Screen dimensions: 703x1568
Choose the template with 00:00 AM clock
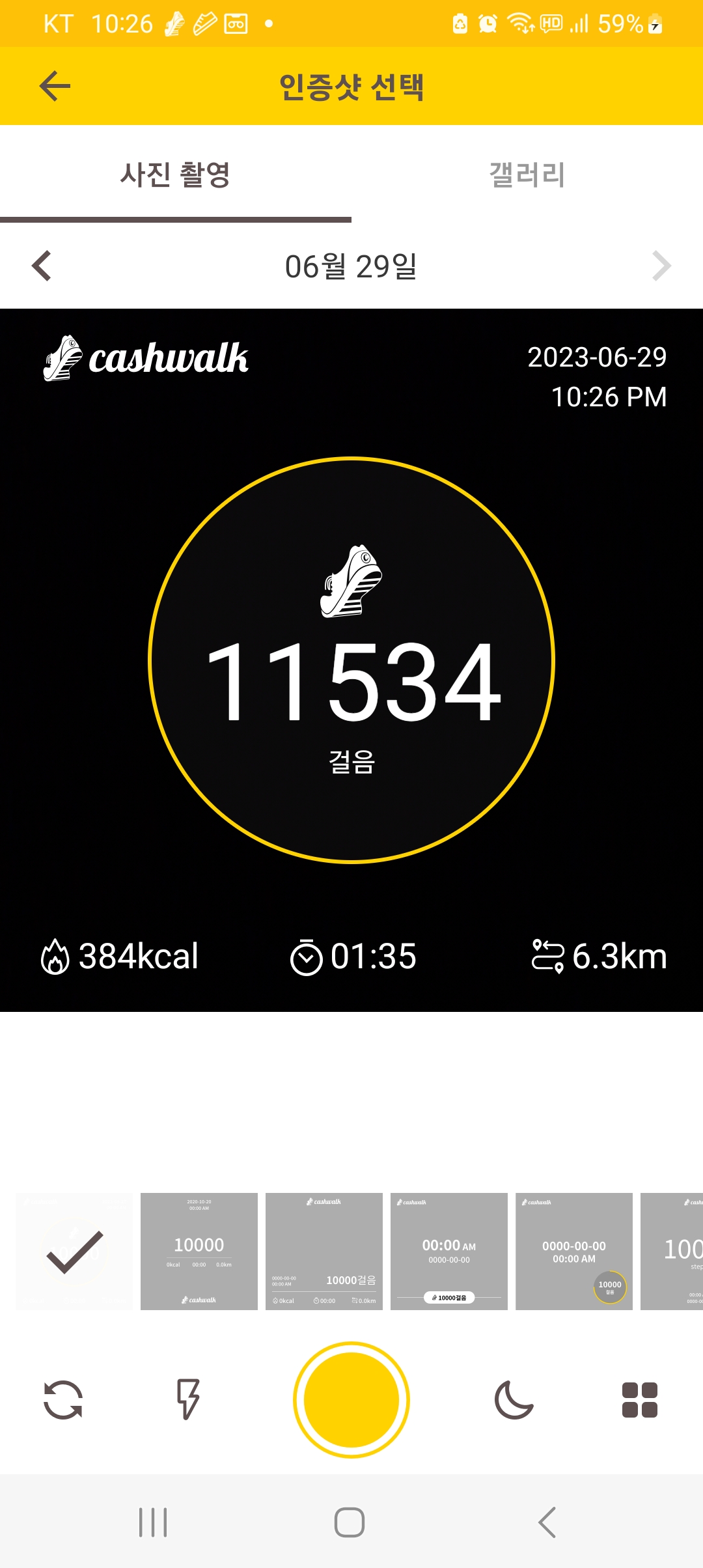tap(449, 1251)
